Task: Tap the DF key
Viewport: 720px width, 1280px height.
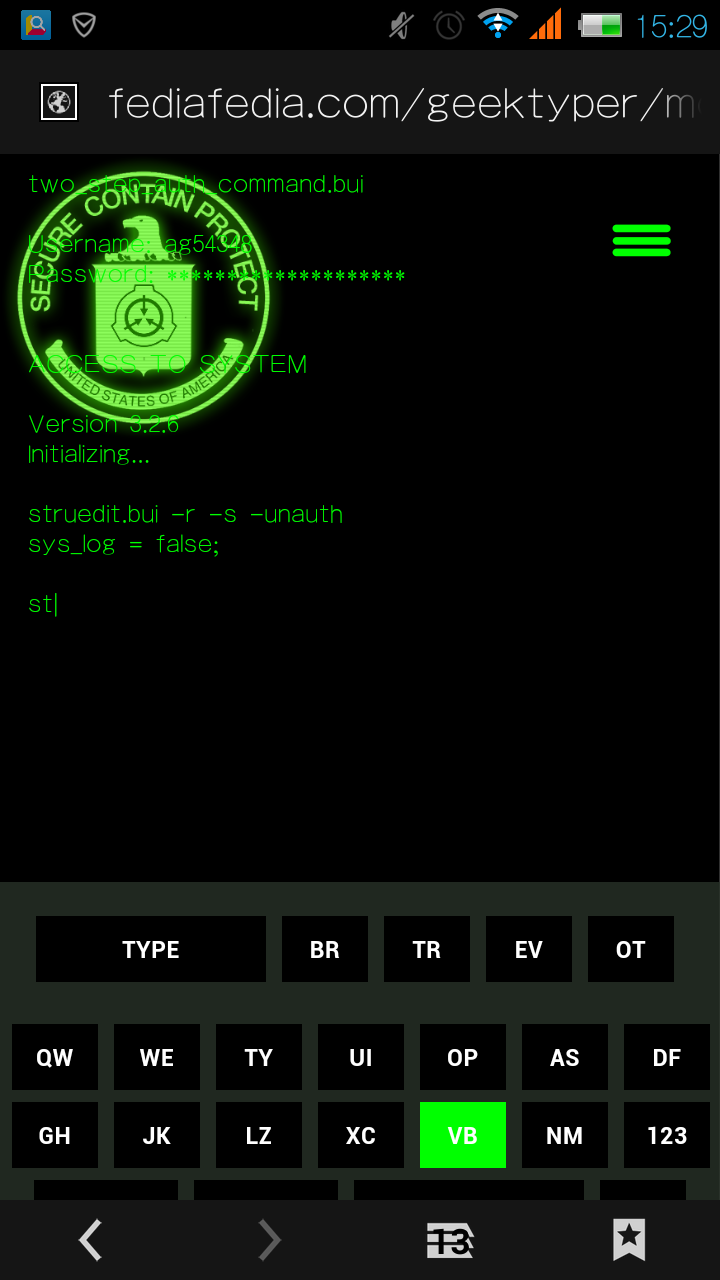Action: coord(667,1057)
